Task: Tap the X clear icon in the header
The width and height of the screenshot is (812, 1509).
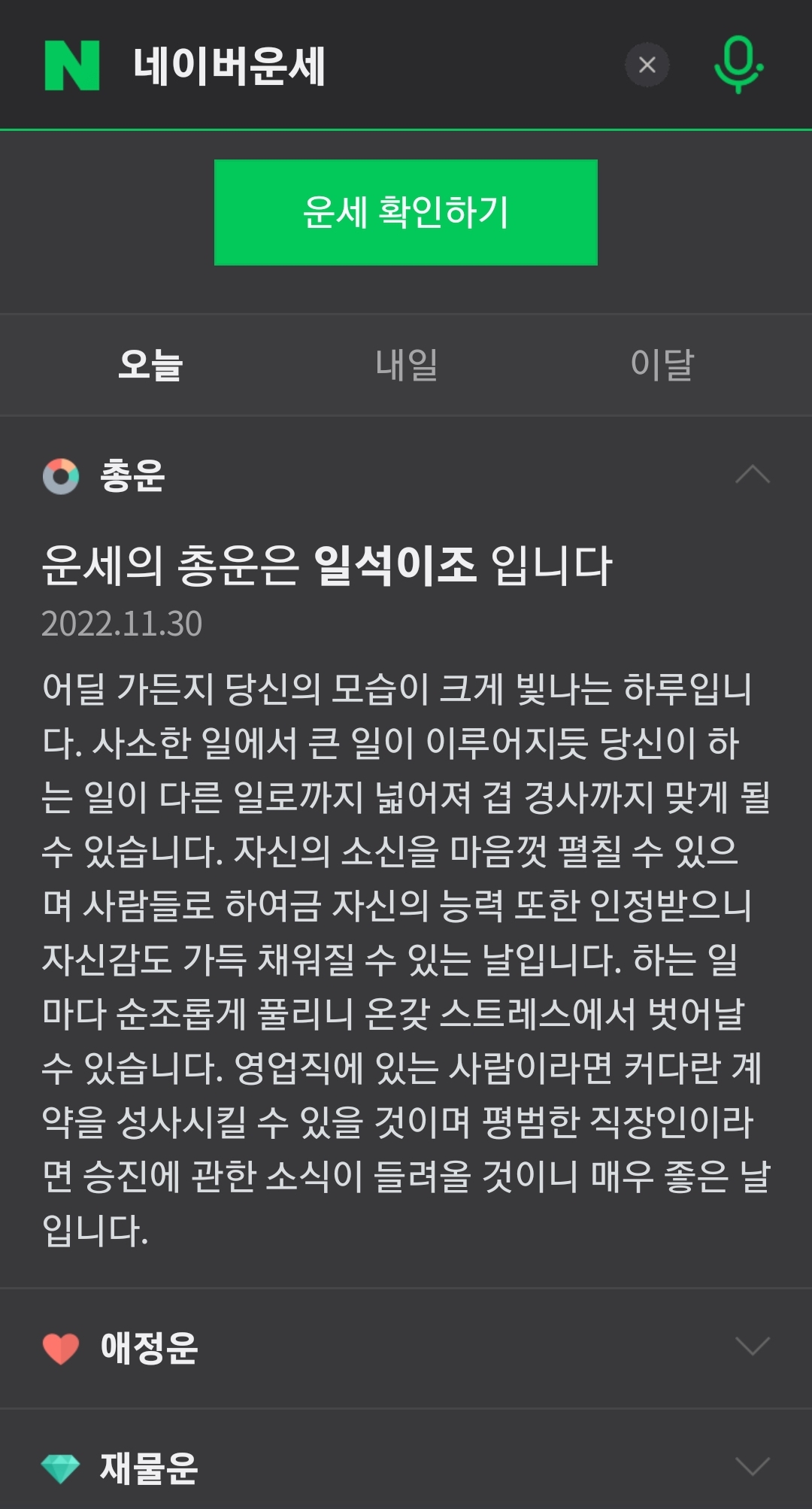Action: tap(646, 65)
